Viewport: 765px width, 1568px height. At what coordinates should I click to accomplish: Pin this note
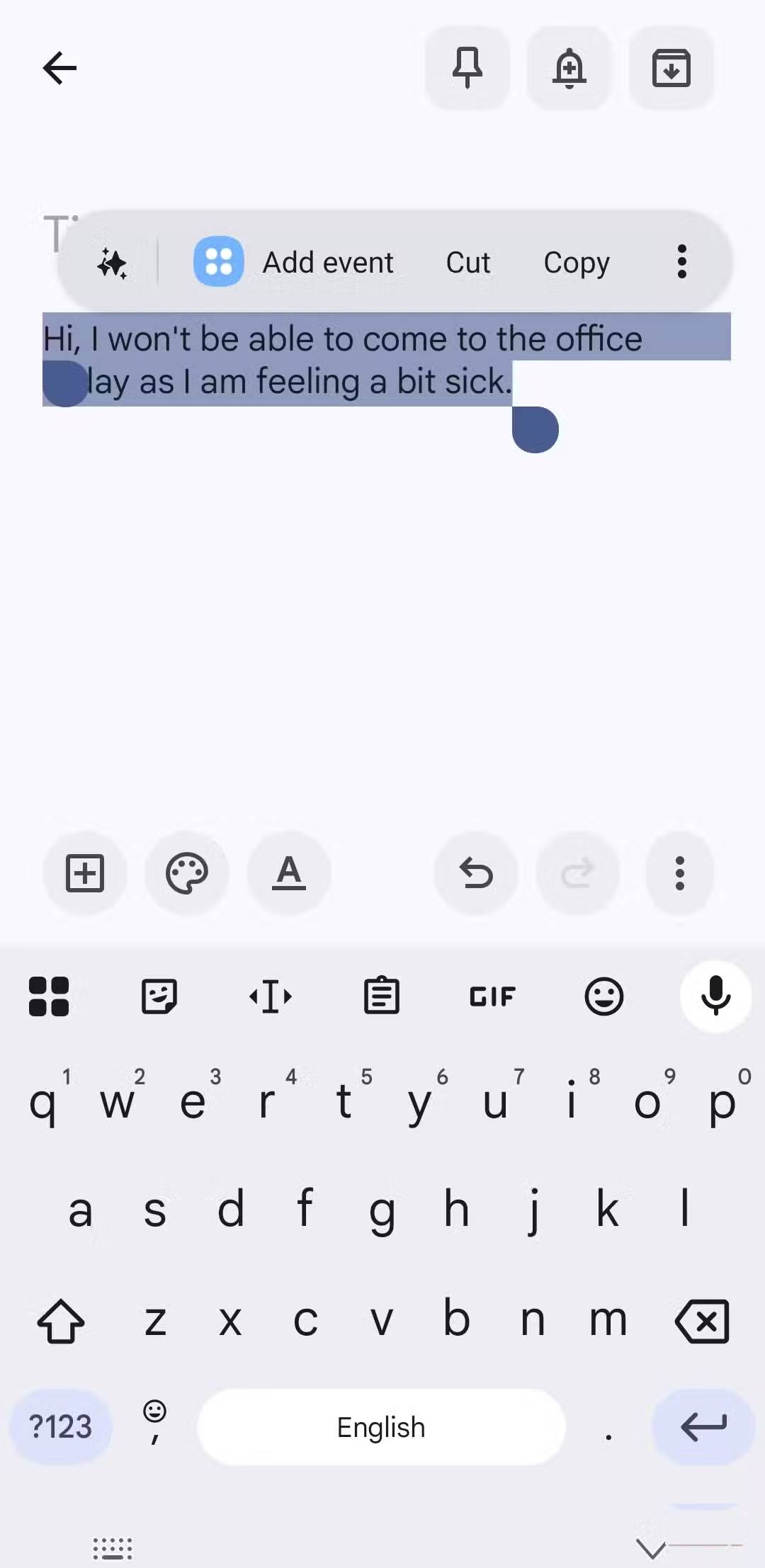(467, 68)
